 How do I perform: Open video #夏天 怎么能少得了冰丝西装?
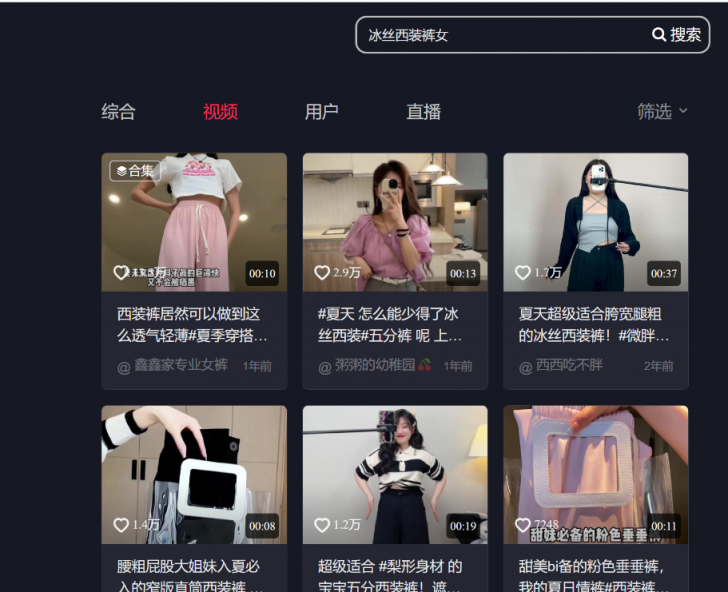tap(395, 222)
